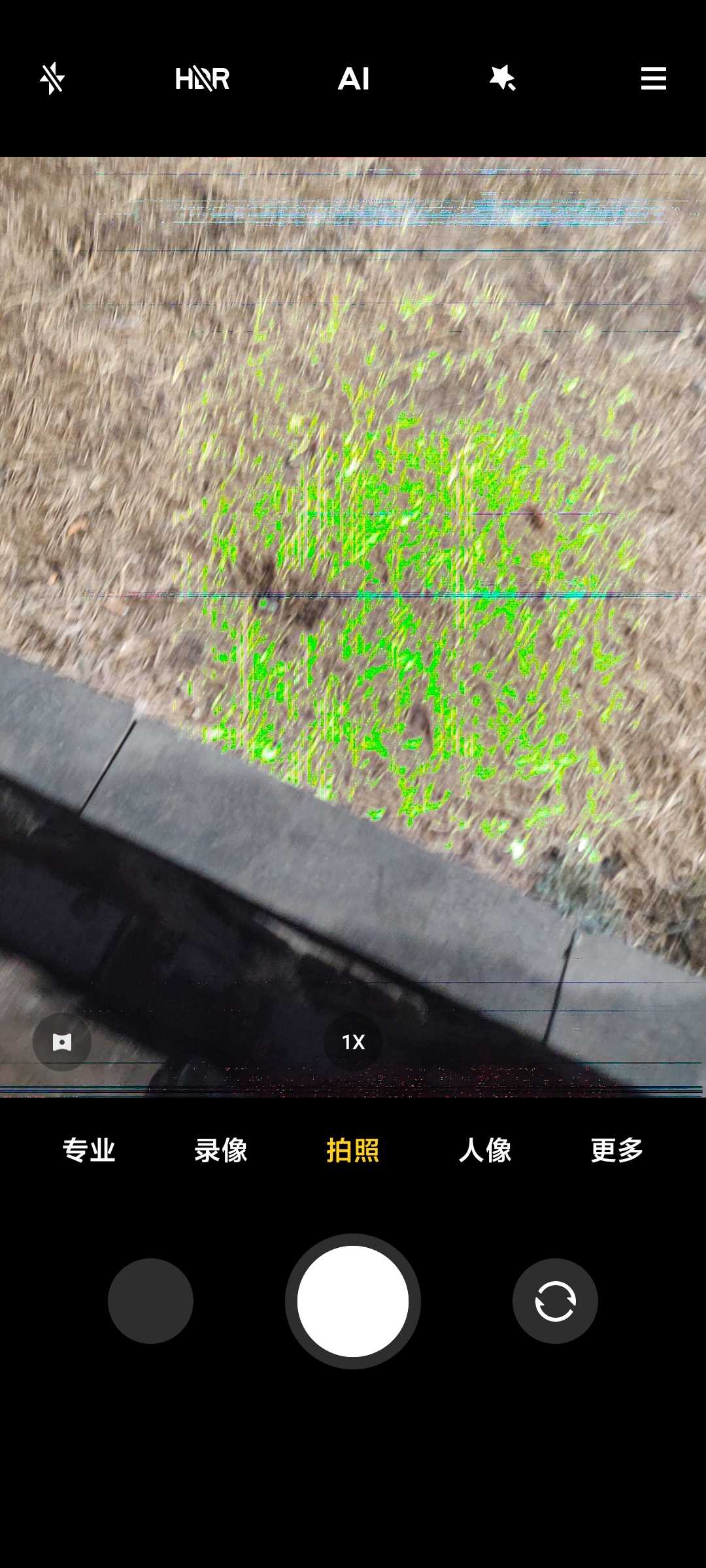The width and height of the screenshot is (706, 1568).
Task: Flip to the front camera
Action: (555, 1301)
